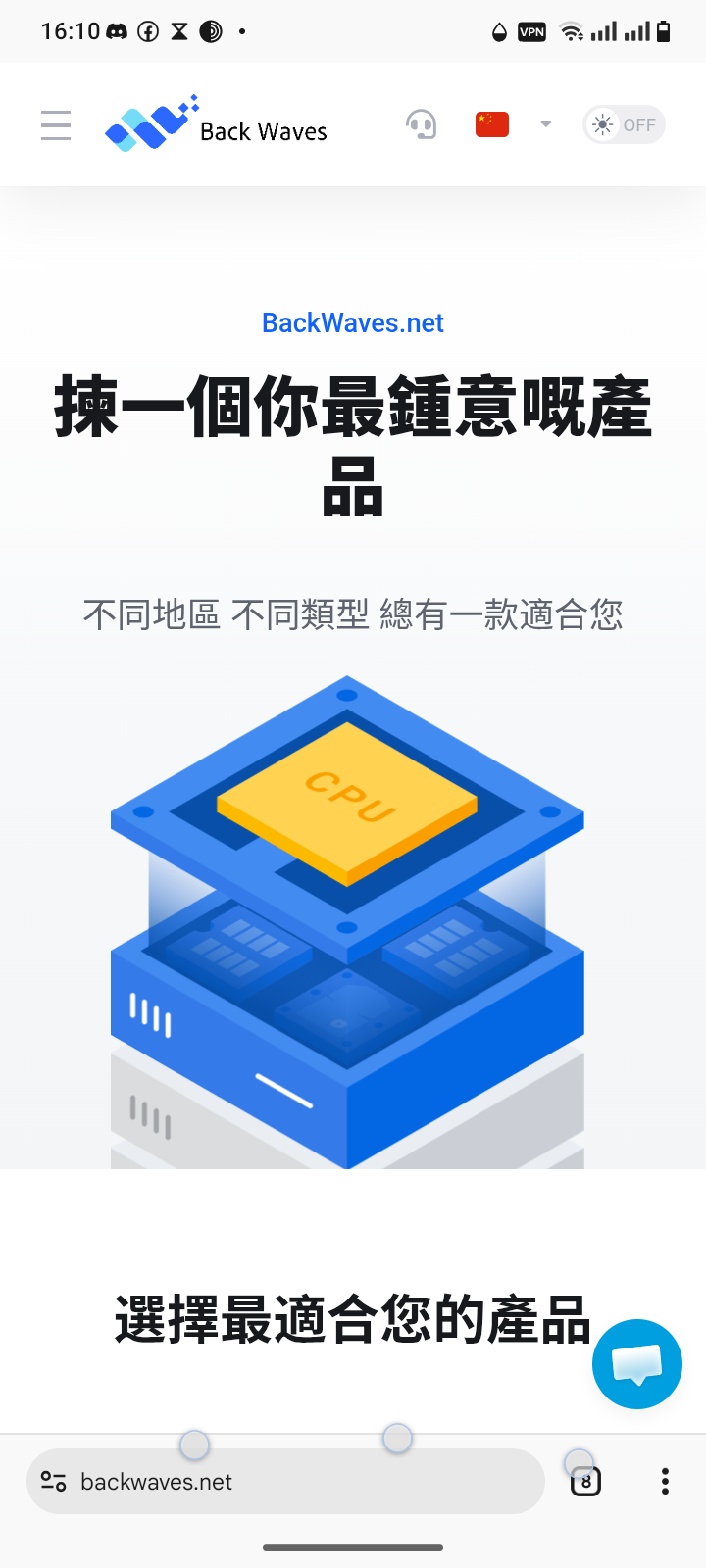Open the live chat bubble

pyautogui.click(x=636, y=1363)
